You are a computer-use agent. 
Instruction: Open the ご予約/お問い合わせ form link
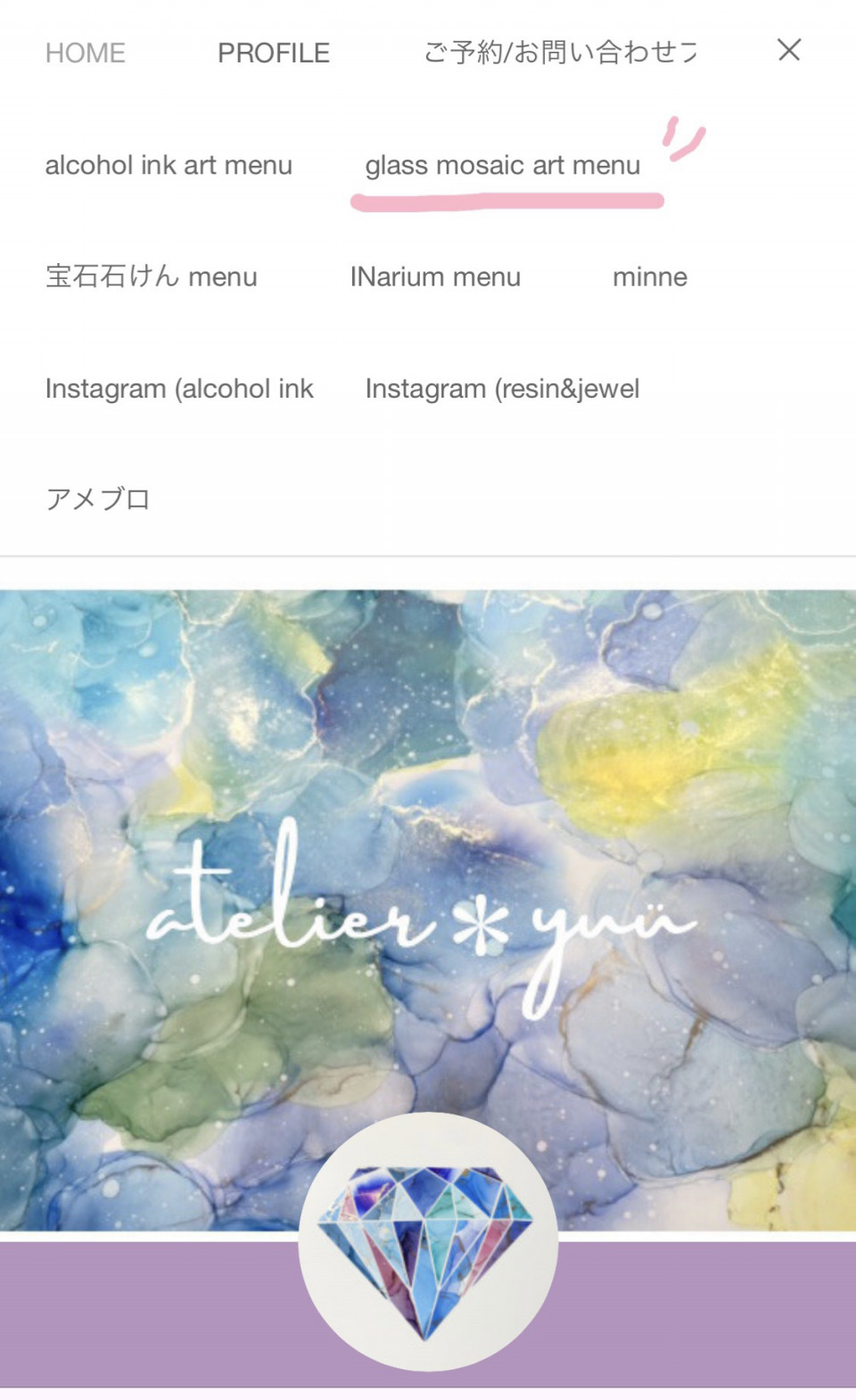coord(559,54)
